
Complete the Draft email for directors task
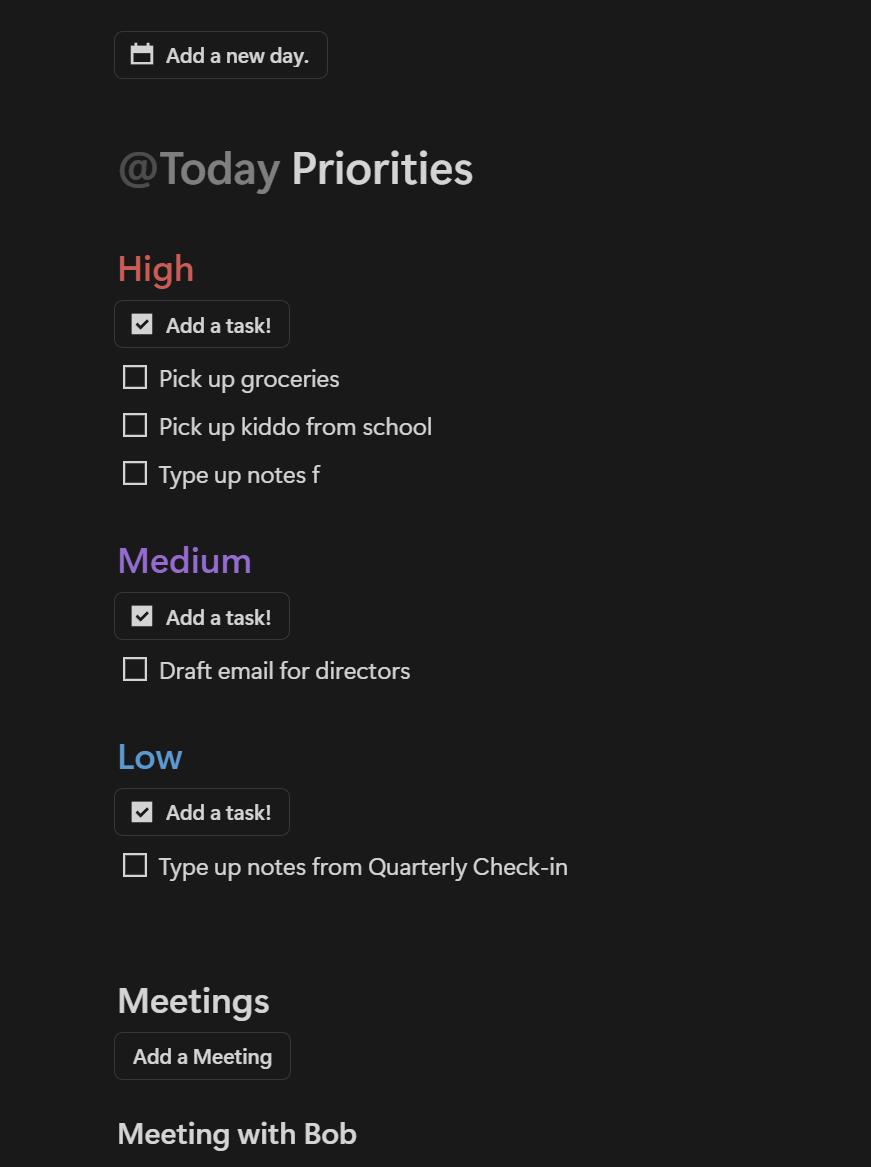pos(135,669)
